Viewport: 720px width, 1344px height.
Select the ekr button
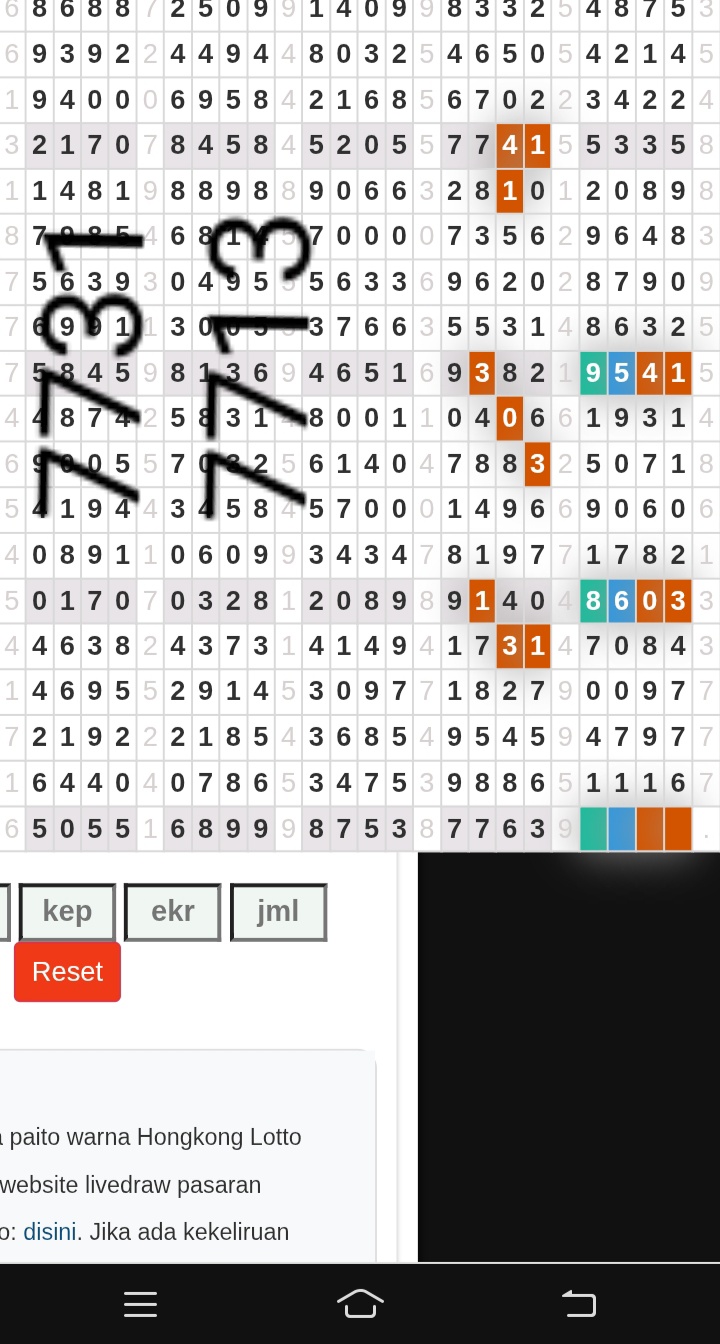coord(172,912)
